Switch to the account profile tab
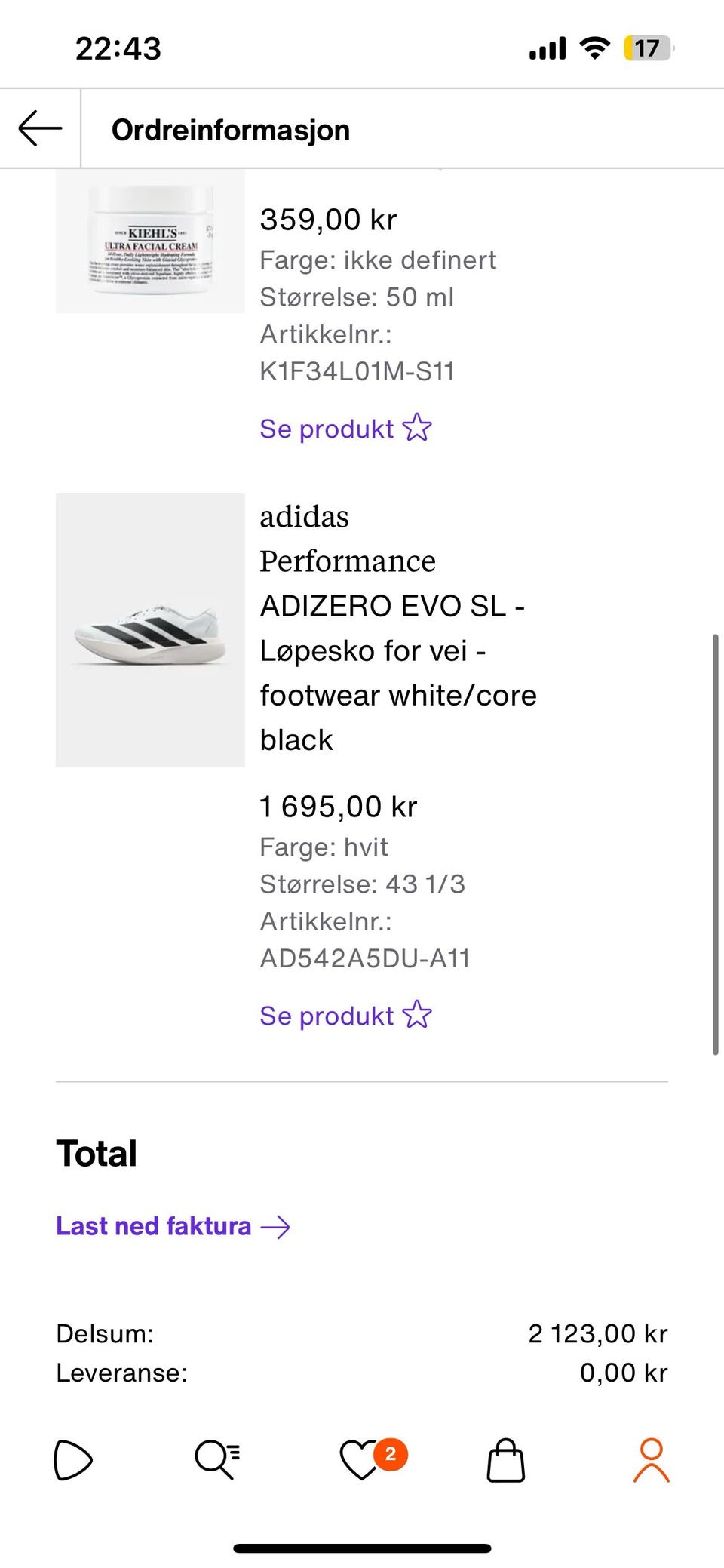 click(x=651, y=1460)
